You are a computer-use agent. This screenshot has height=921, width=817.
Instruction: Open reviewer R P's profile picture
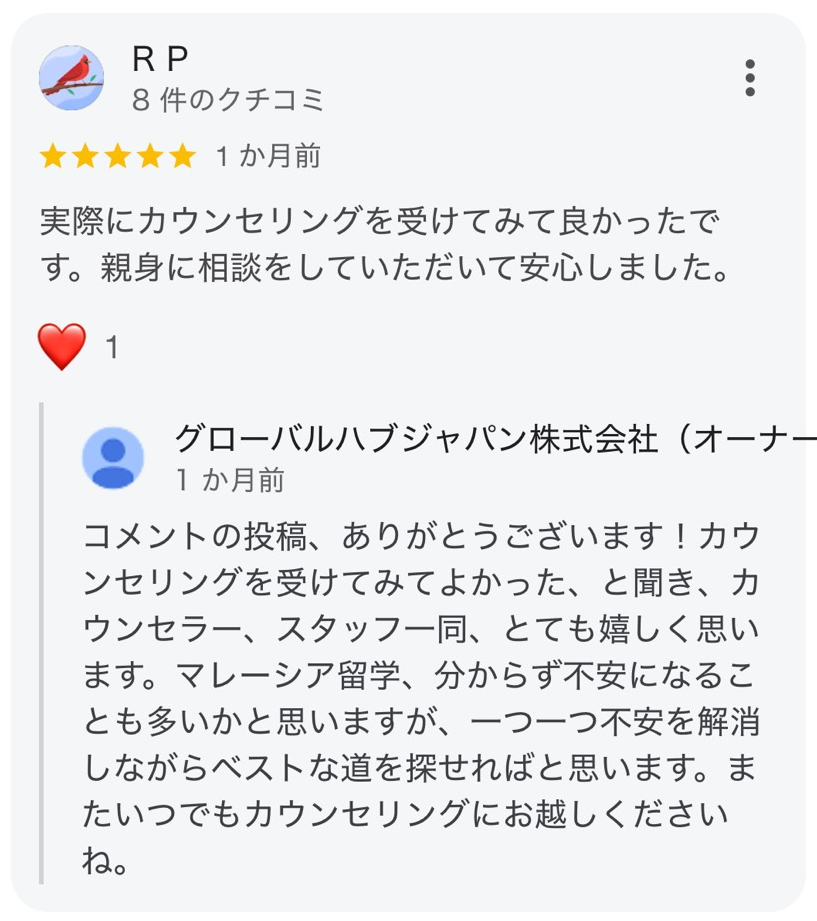[x=71, y=77]
